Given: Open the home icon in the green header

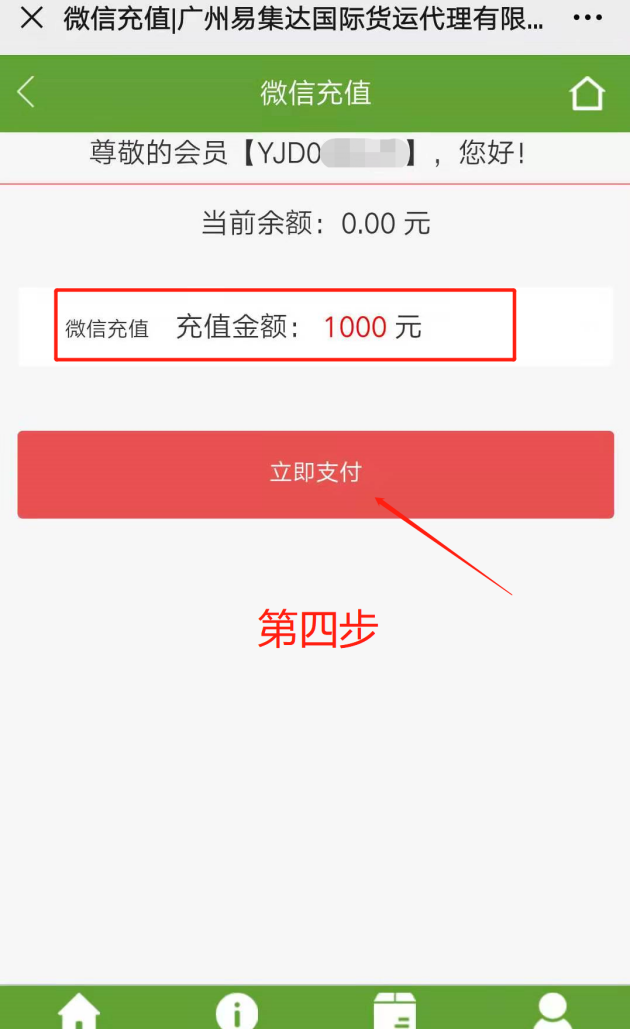Looking at the screenshot, I should (587, 93).
